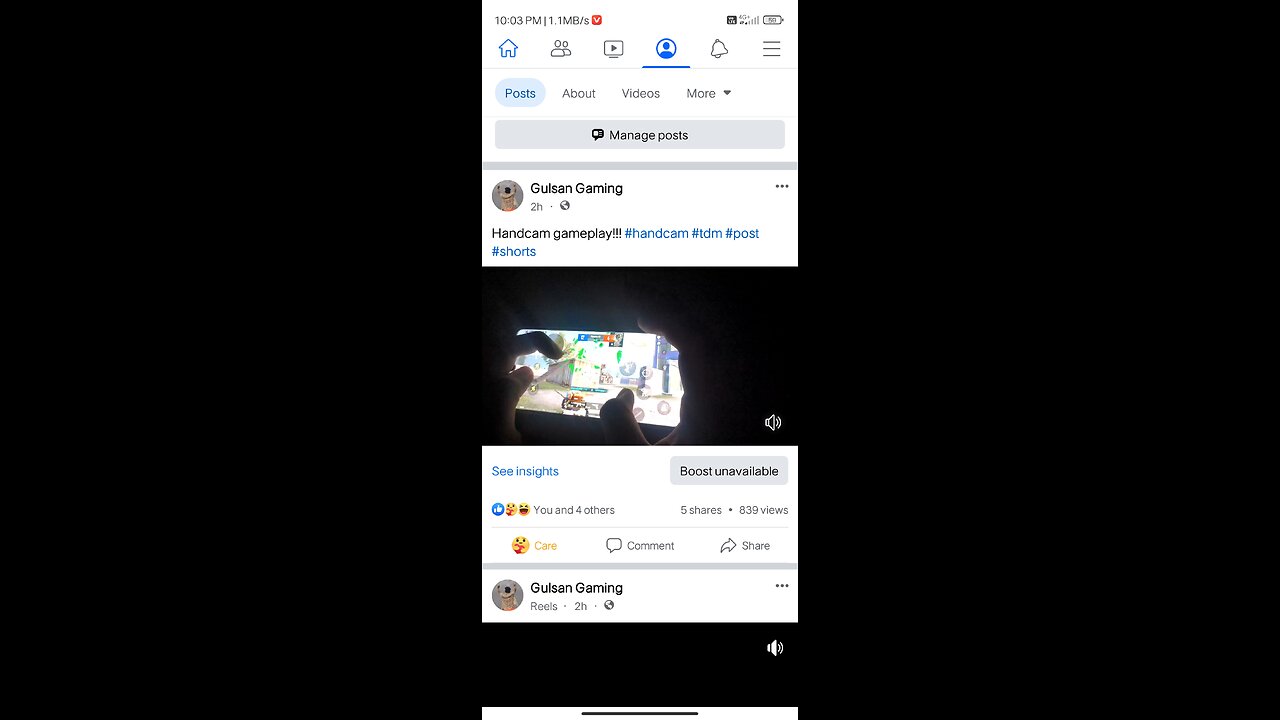Image resolution: width=1280 pixels, height=720 pixels.
Task: Toggle sound on the handcam video
Action: click(x=773, y=423)
